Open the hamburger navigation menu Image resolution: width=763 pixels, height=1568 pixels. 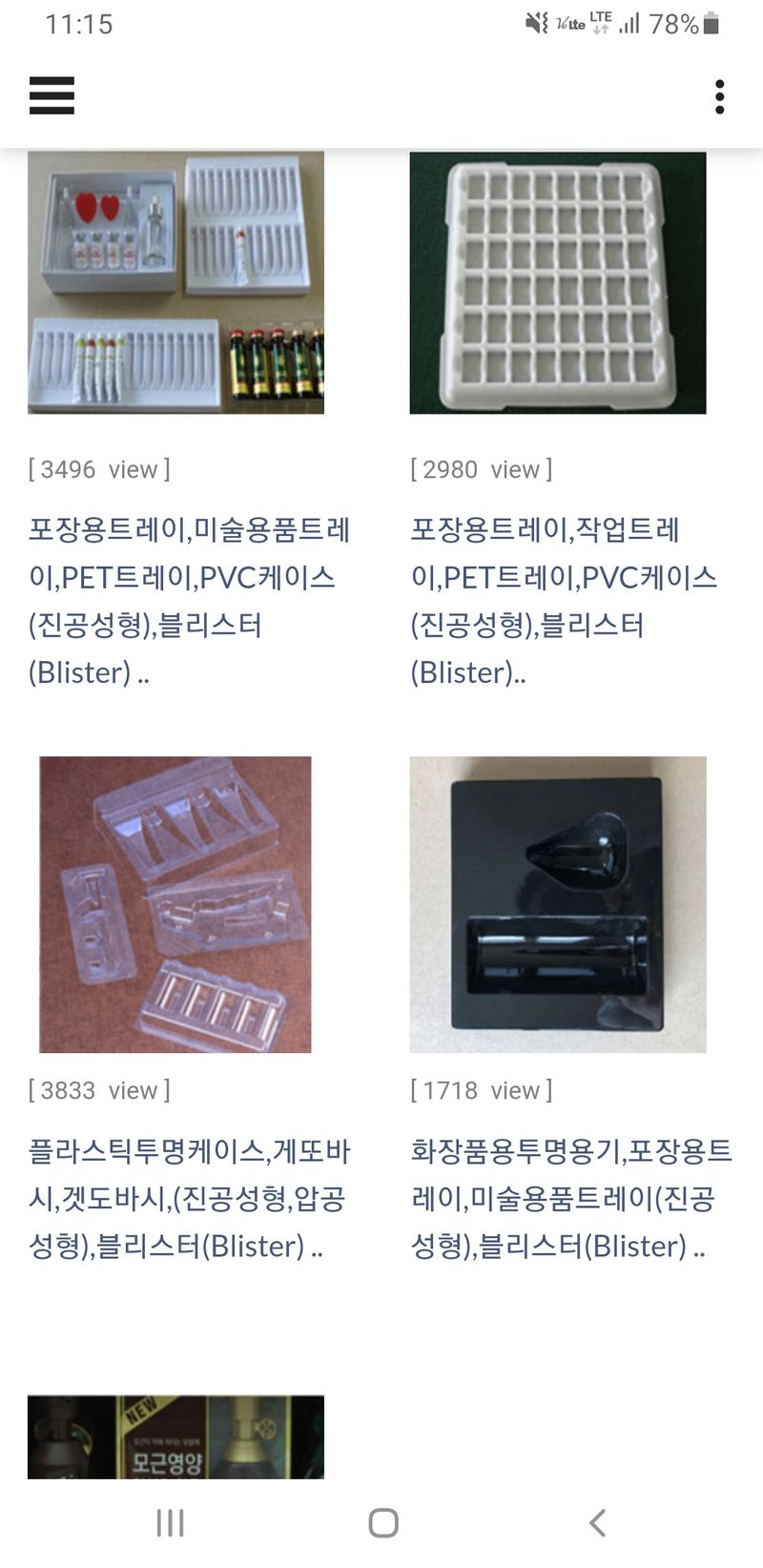(x=52, y=96)
